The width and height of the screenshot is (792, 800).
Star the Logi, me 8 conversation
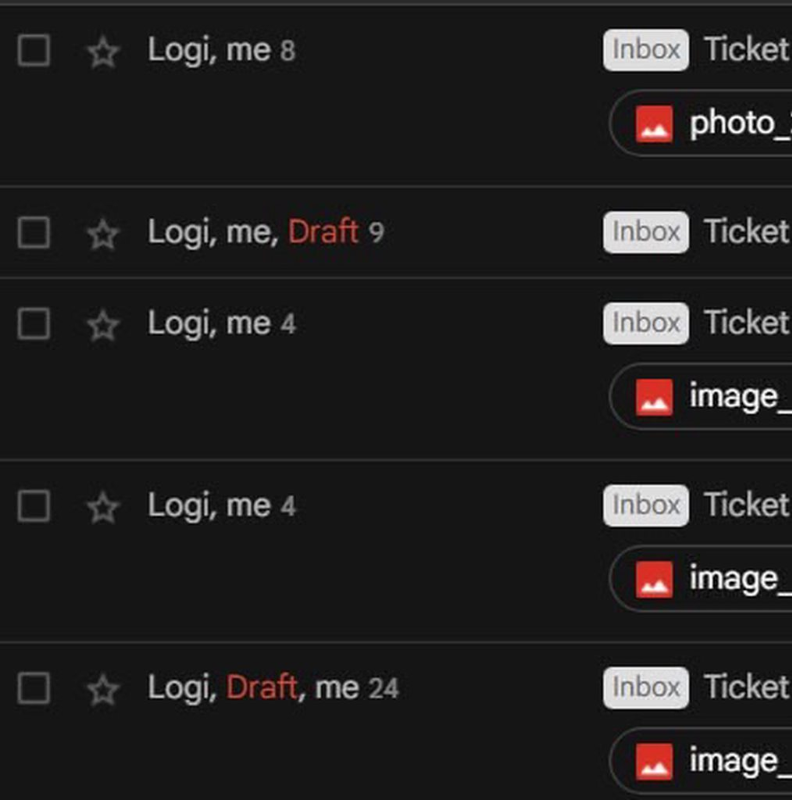(103, 51)
